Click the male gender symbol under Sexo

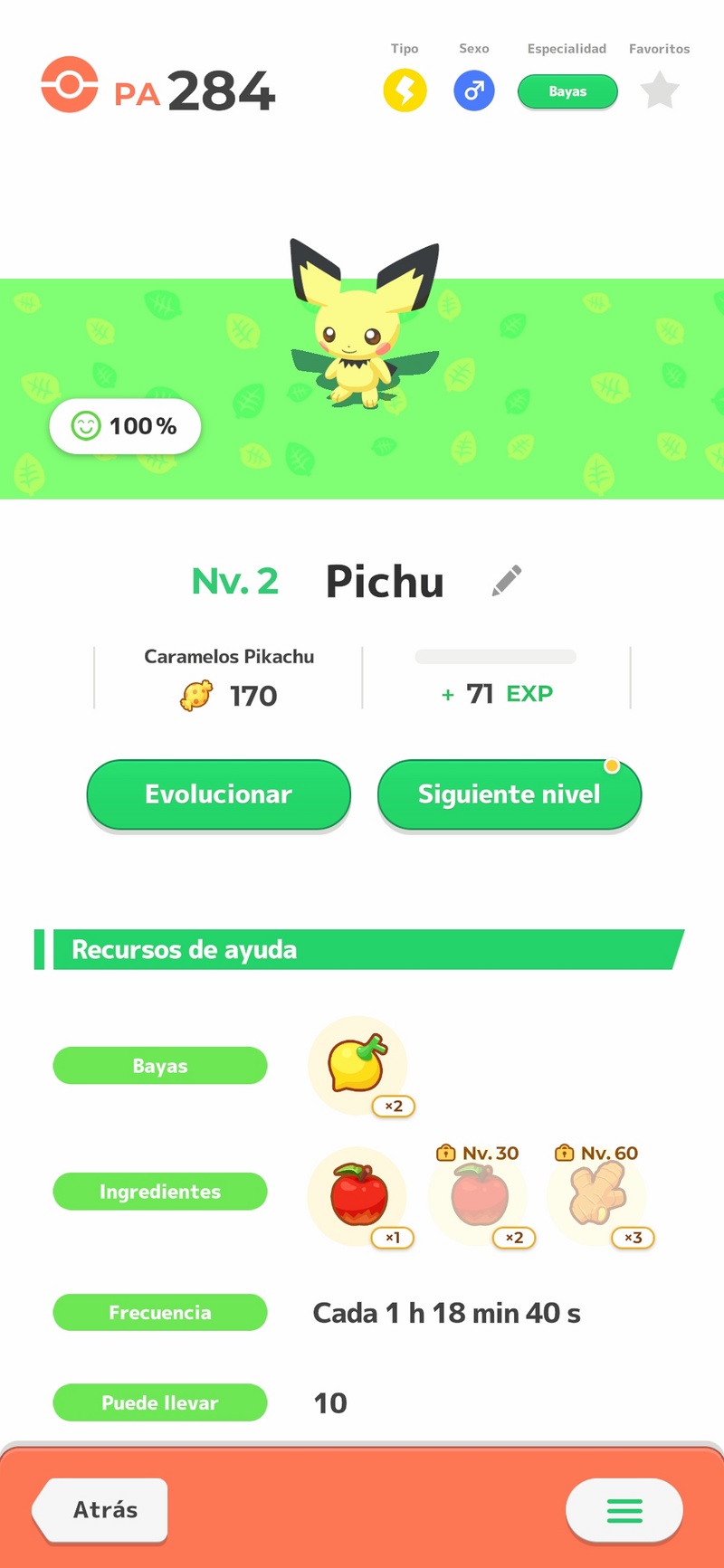tap(473, 91)
